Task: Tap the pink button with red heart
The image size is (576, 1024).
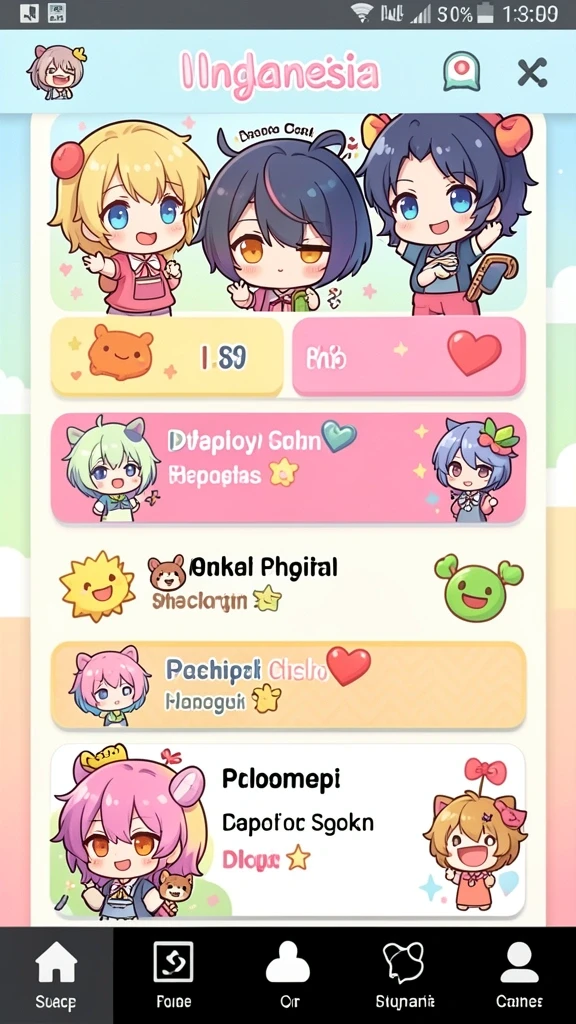Action: [x=409, y=357]
